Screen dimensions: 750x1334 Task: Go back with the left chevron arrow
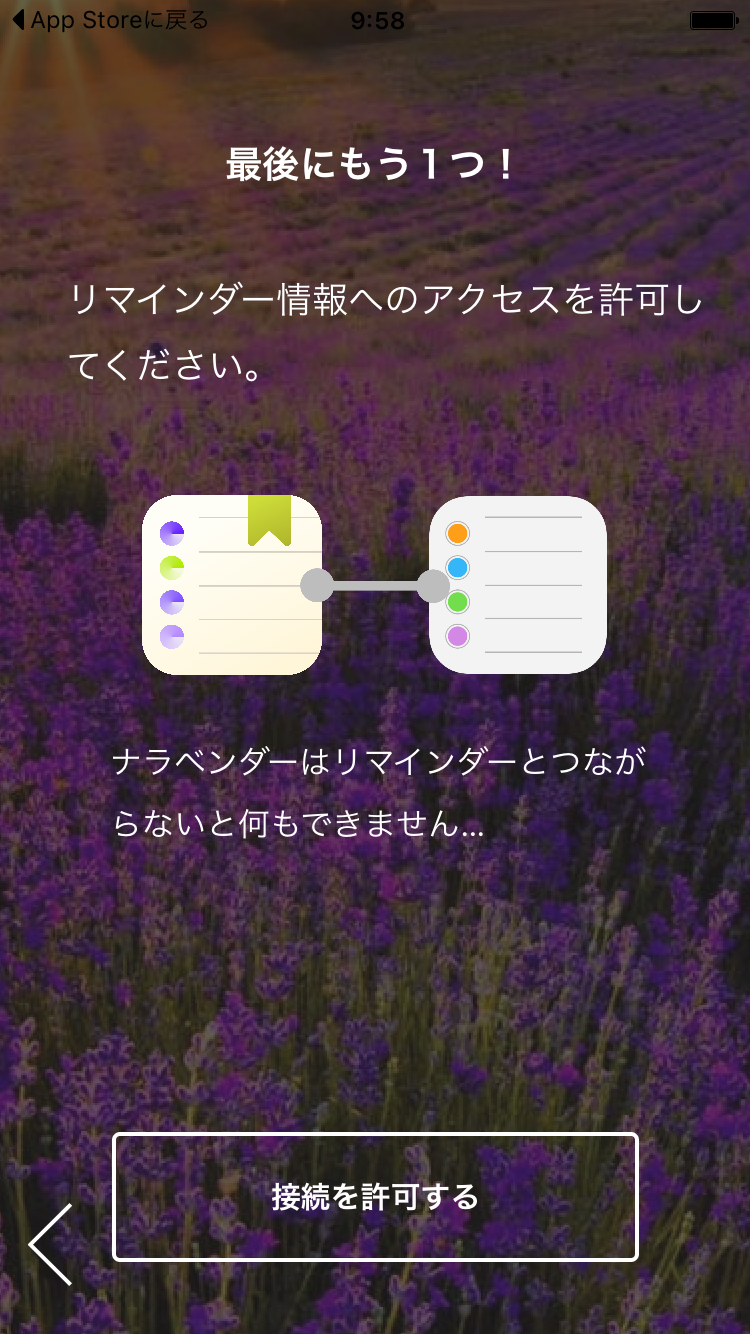pos(52,1244)
